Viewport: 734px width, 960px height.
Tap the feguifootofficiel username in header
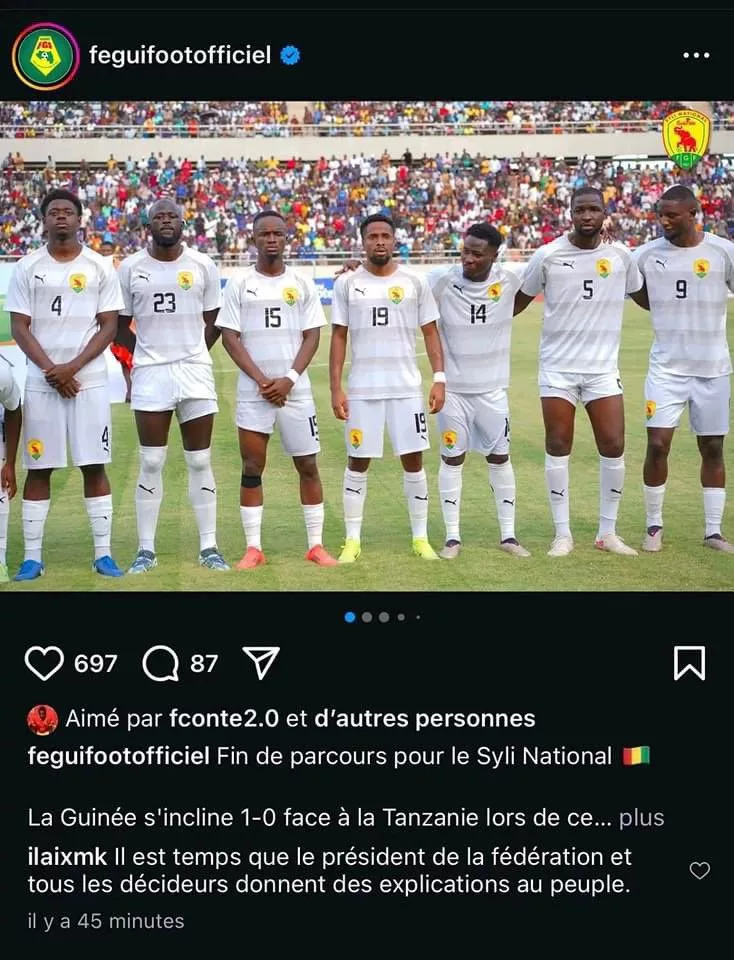click(180, 56)
